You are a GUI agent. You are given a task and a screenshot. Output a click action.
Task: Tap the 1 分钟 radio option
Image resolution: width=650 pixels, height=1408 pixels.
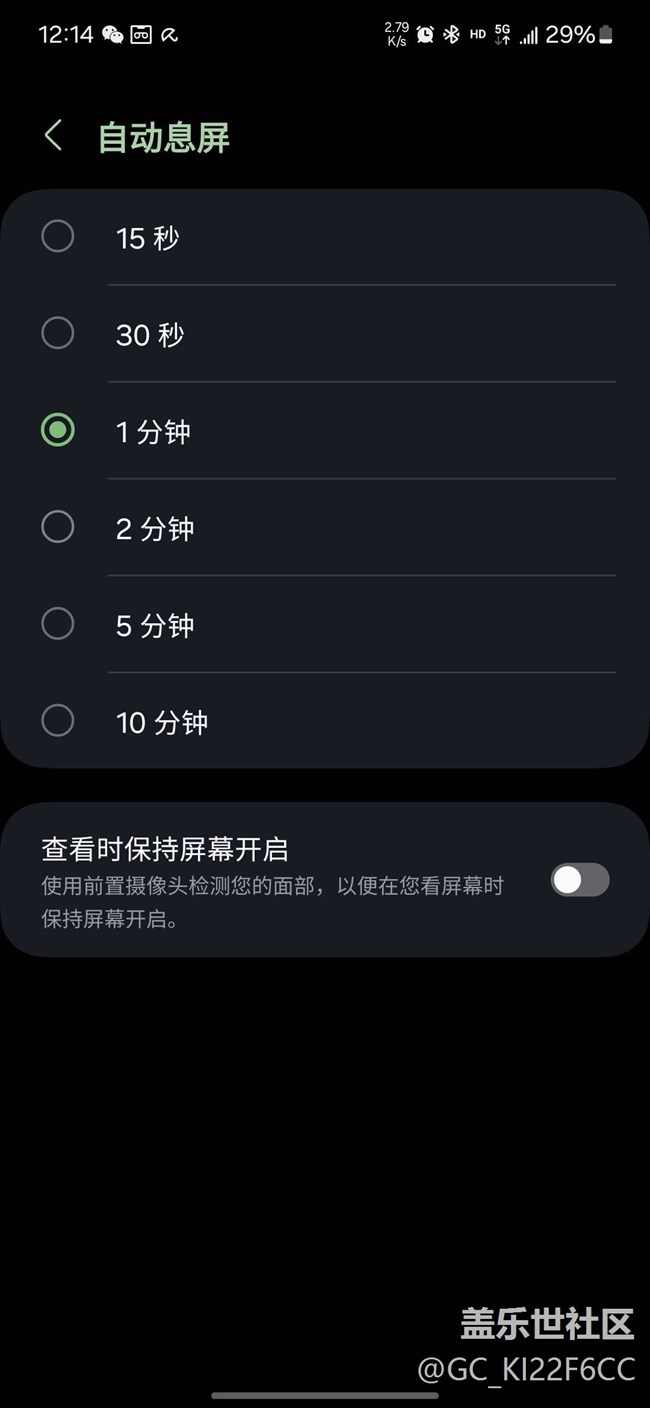pos(58,430)
